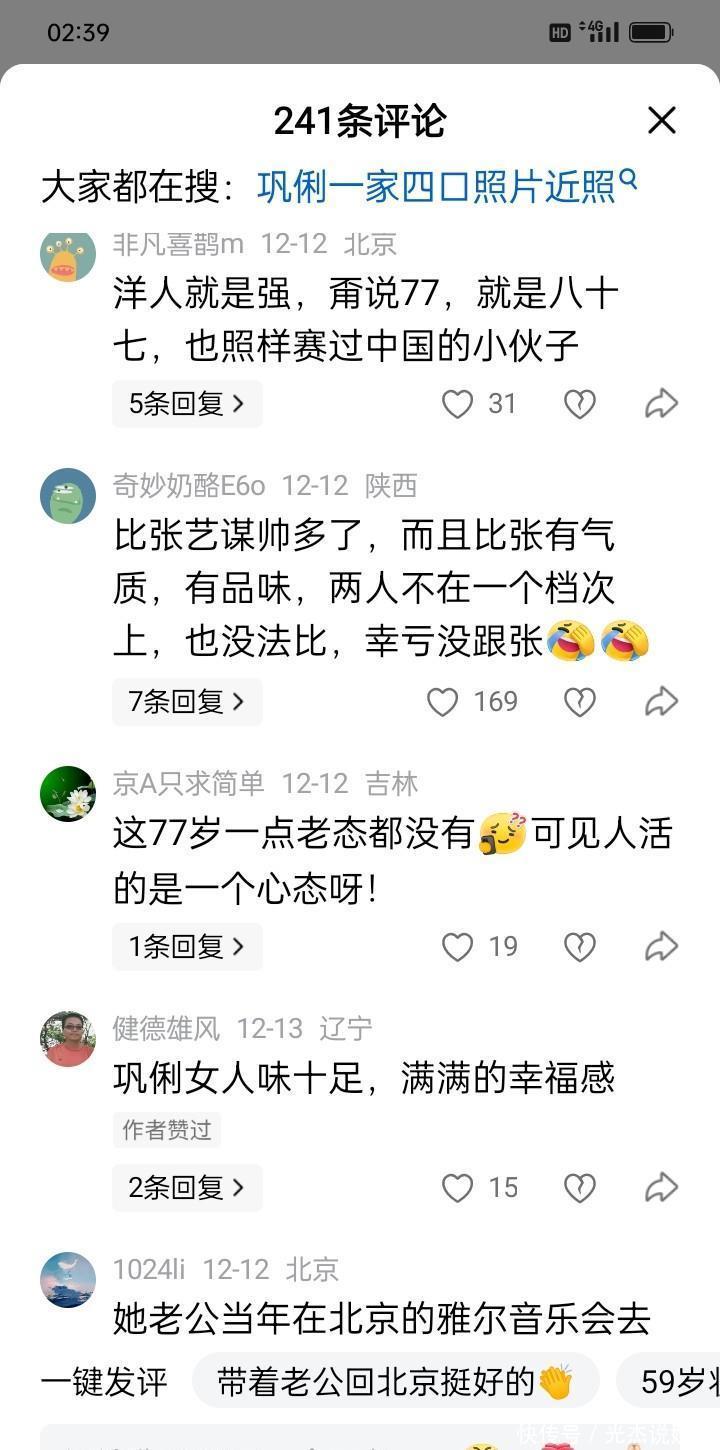Viewport: 720px width, 1450px height.
Task: Dislike 奇妙奶酪E6o's comment
Action: pos(579,702)
